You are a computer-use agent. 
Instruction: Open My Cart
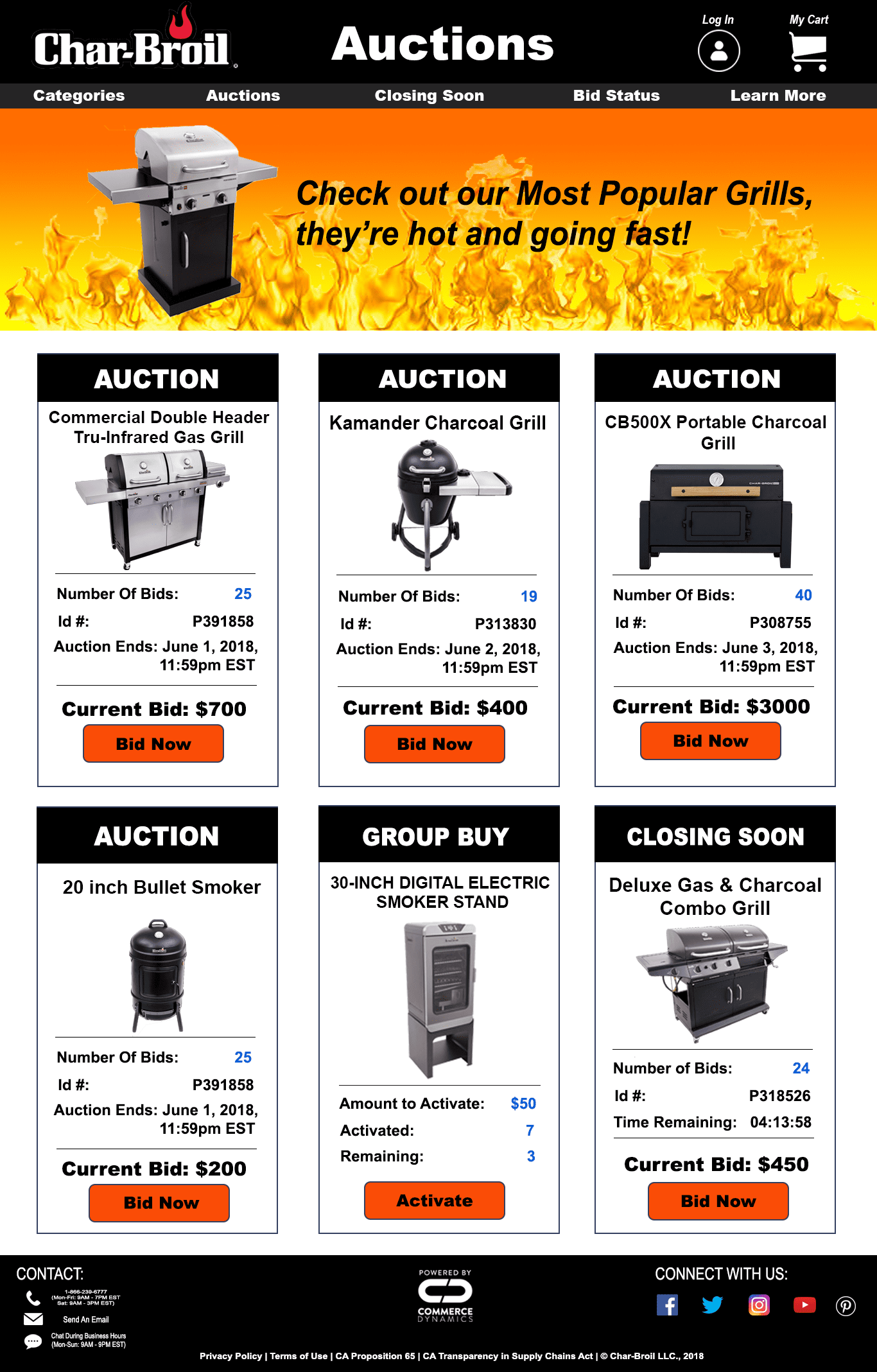(x=808, y=51)
